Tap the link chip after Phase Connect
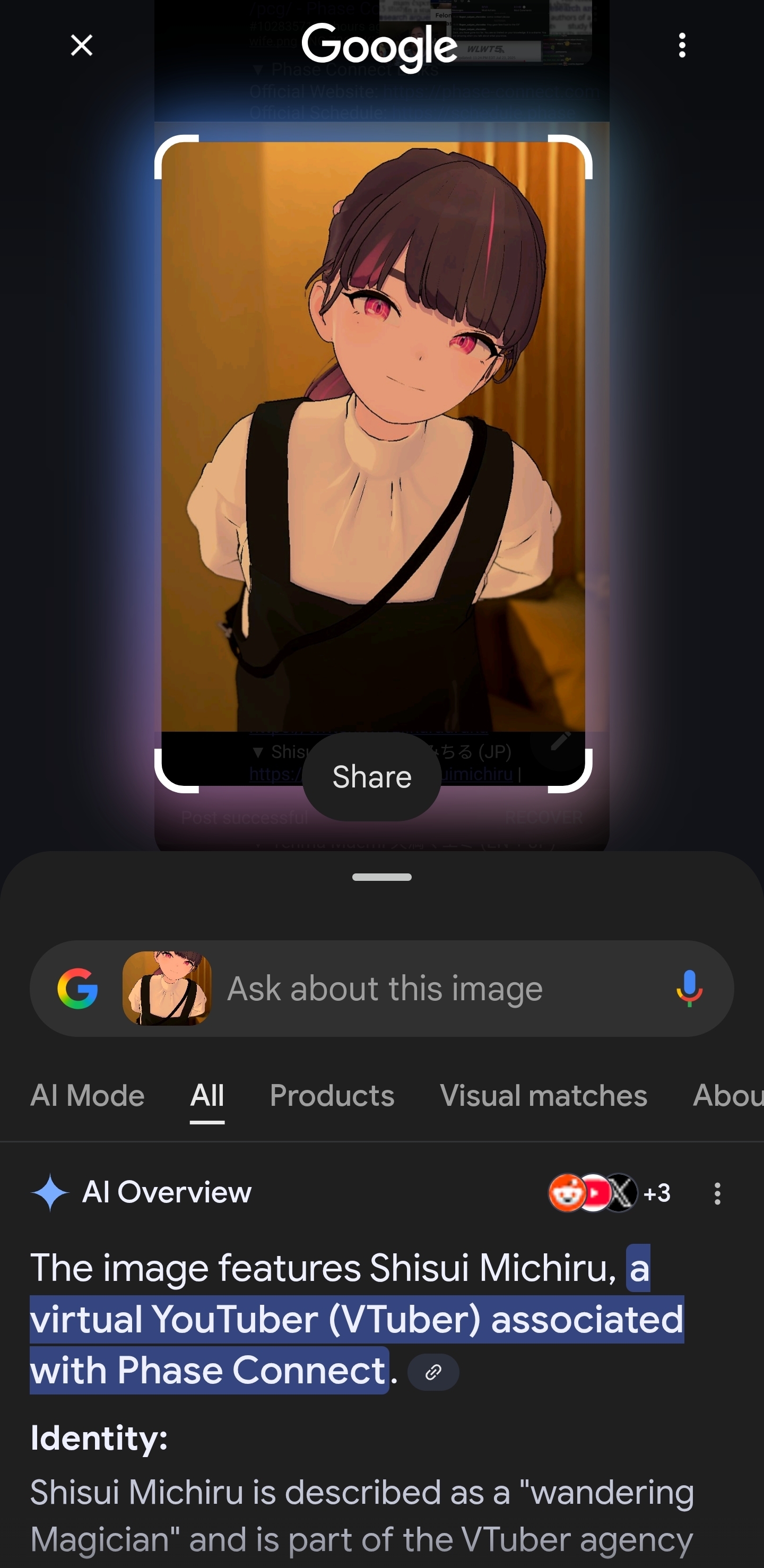764x1568 pixels. [x=433, y=1372]
